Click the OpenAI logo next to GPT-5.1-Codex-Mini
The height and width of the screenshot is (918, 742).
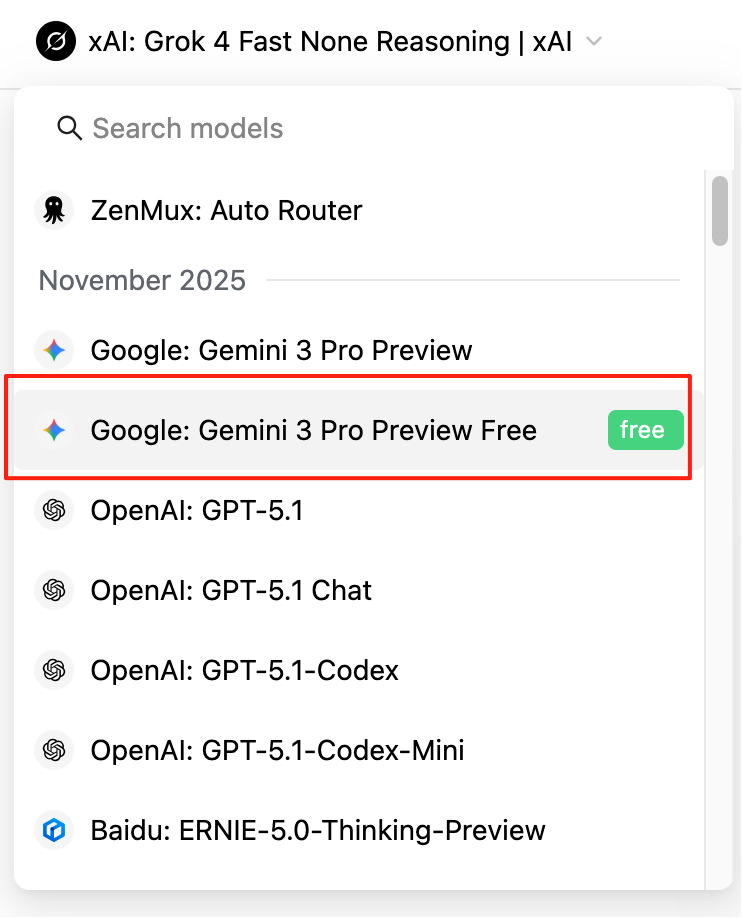[x=54, y=750]
